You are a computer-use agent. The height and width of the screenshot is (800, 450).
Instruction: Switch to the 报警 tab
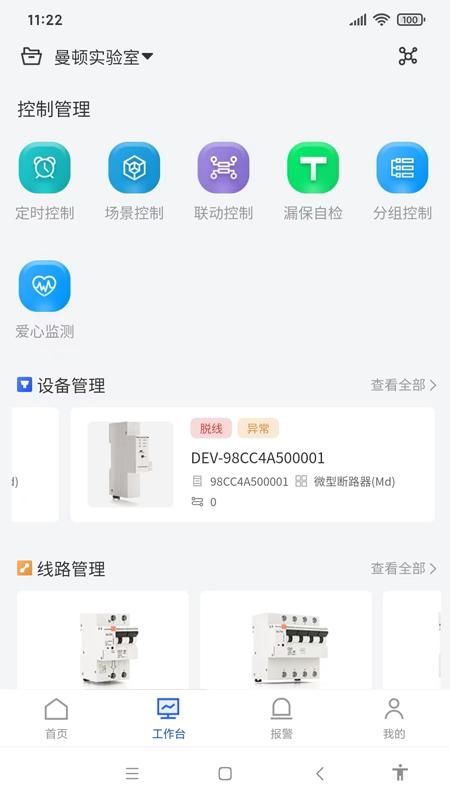tap(281, 718)
